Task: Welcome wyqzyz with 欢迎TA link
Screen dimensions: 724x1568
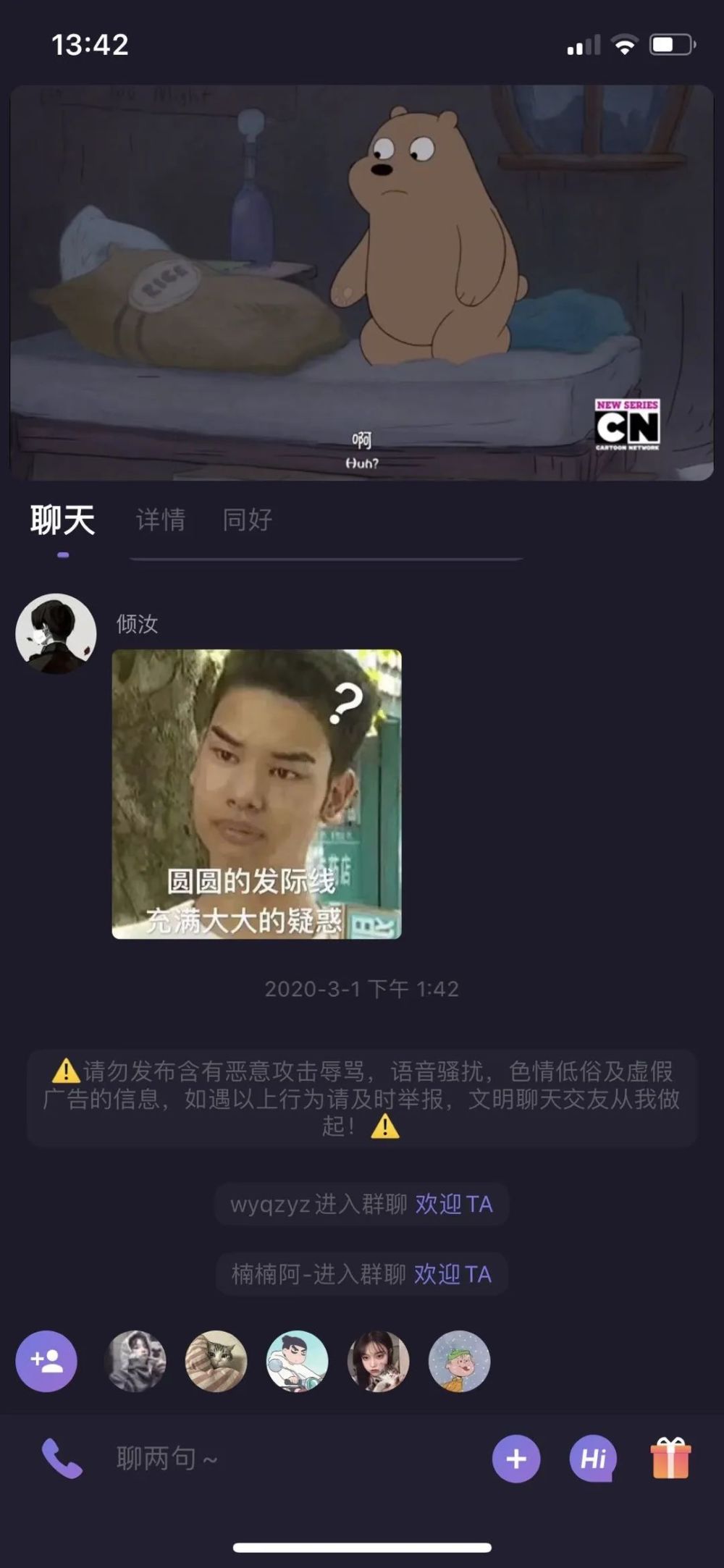Action: (x=454, y=1204)
